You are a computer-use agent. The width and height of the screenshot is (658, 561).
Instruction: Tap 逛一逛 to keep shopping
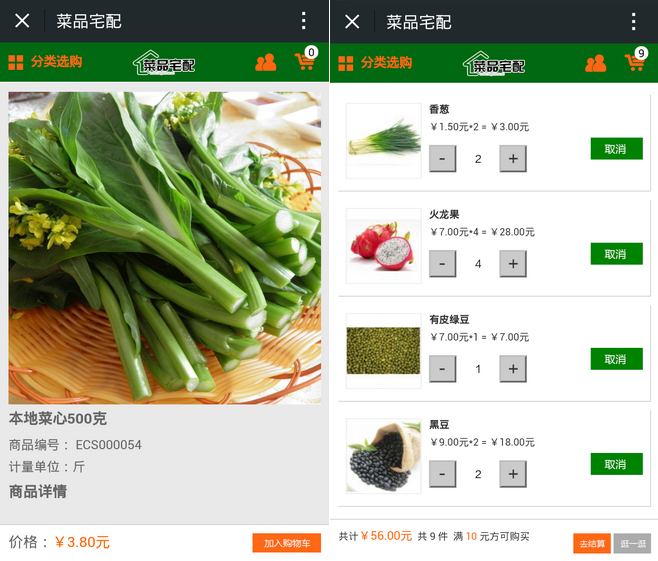(632, 544)
